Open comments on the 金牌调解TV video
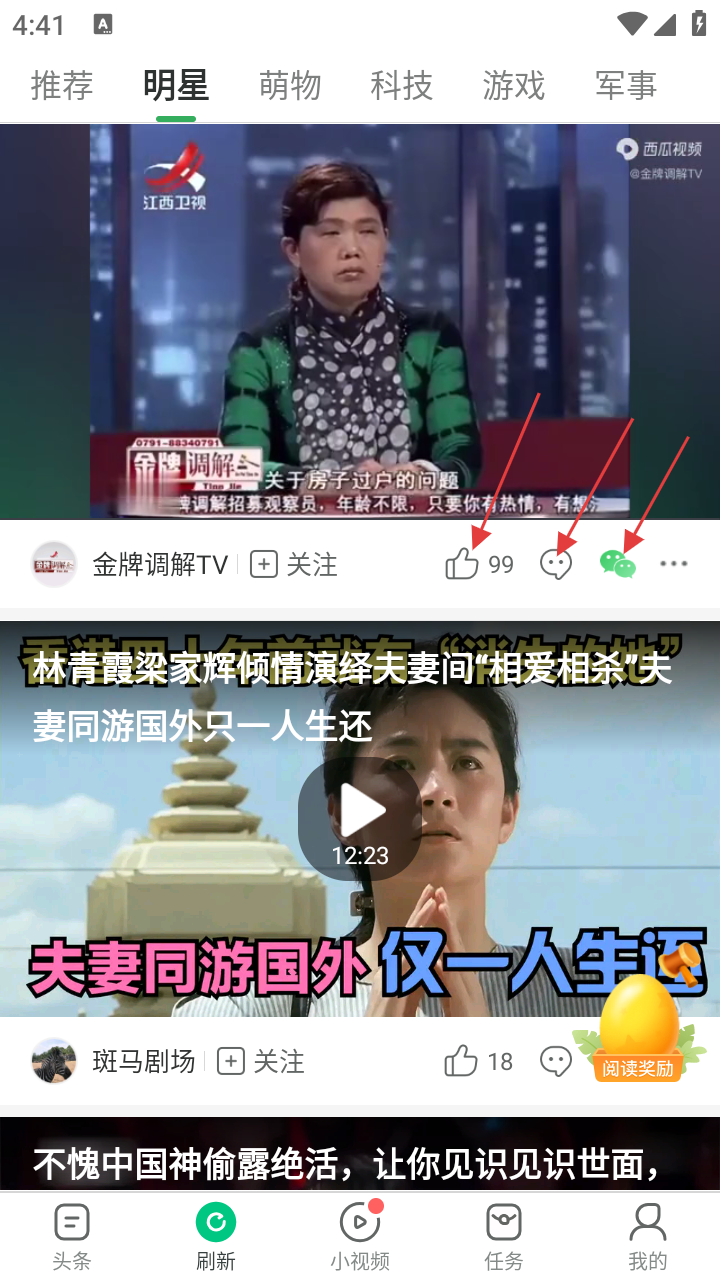The image size is (720, 1280). pos(556,564)
